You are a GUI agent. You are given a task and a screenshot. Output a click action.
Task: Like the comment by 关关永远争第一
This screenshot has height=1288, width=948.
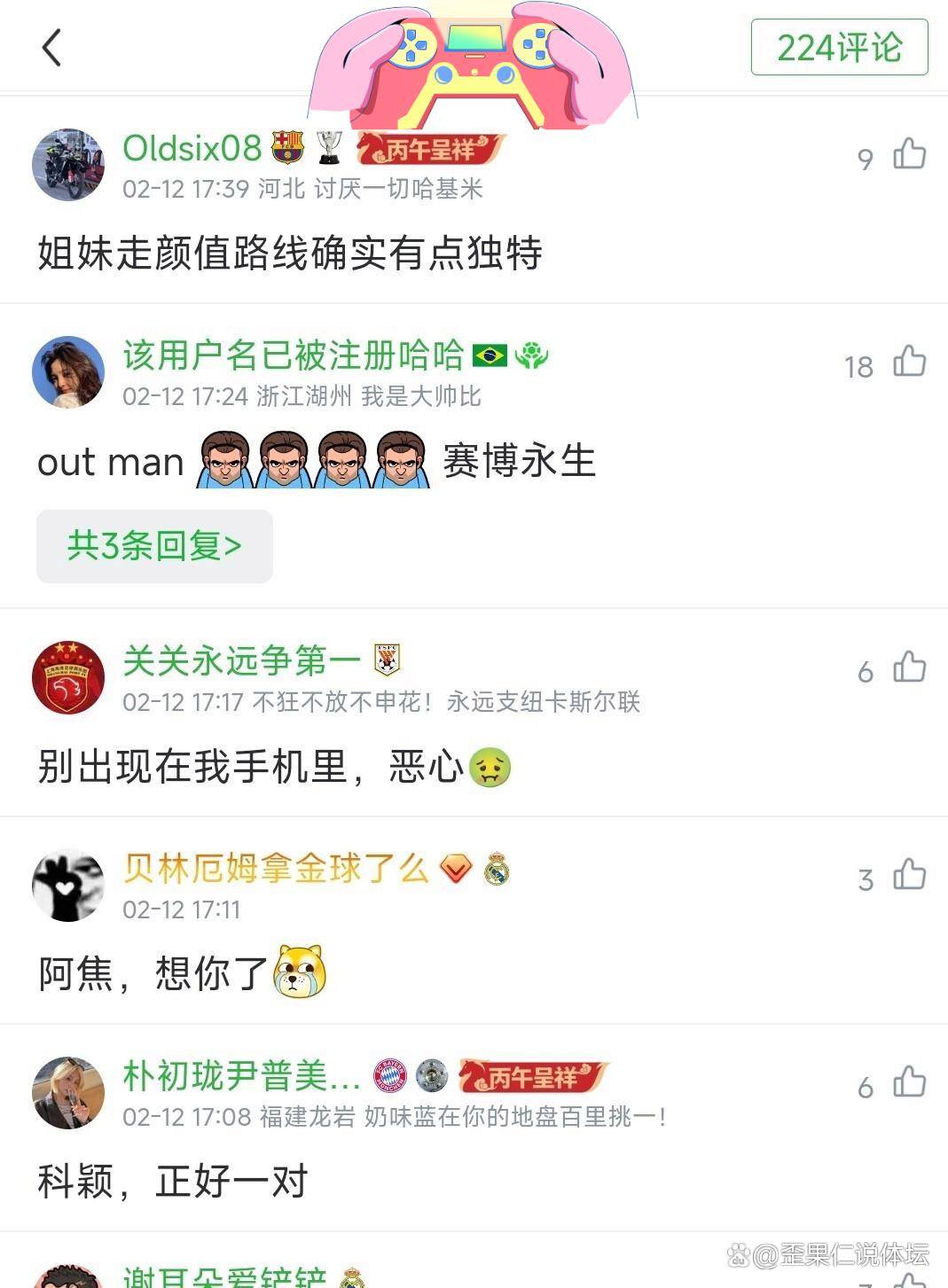click(909, 667)
